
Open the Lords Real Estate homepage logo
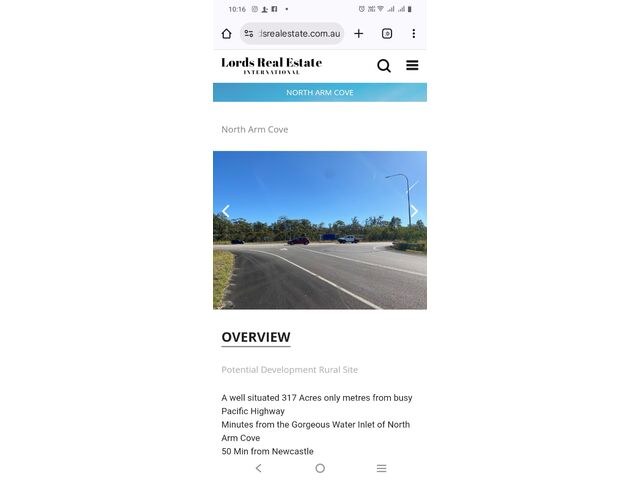pyautogui.click(x=271, y=65)
